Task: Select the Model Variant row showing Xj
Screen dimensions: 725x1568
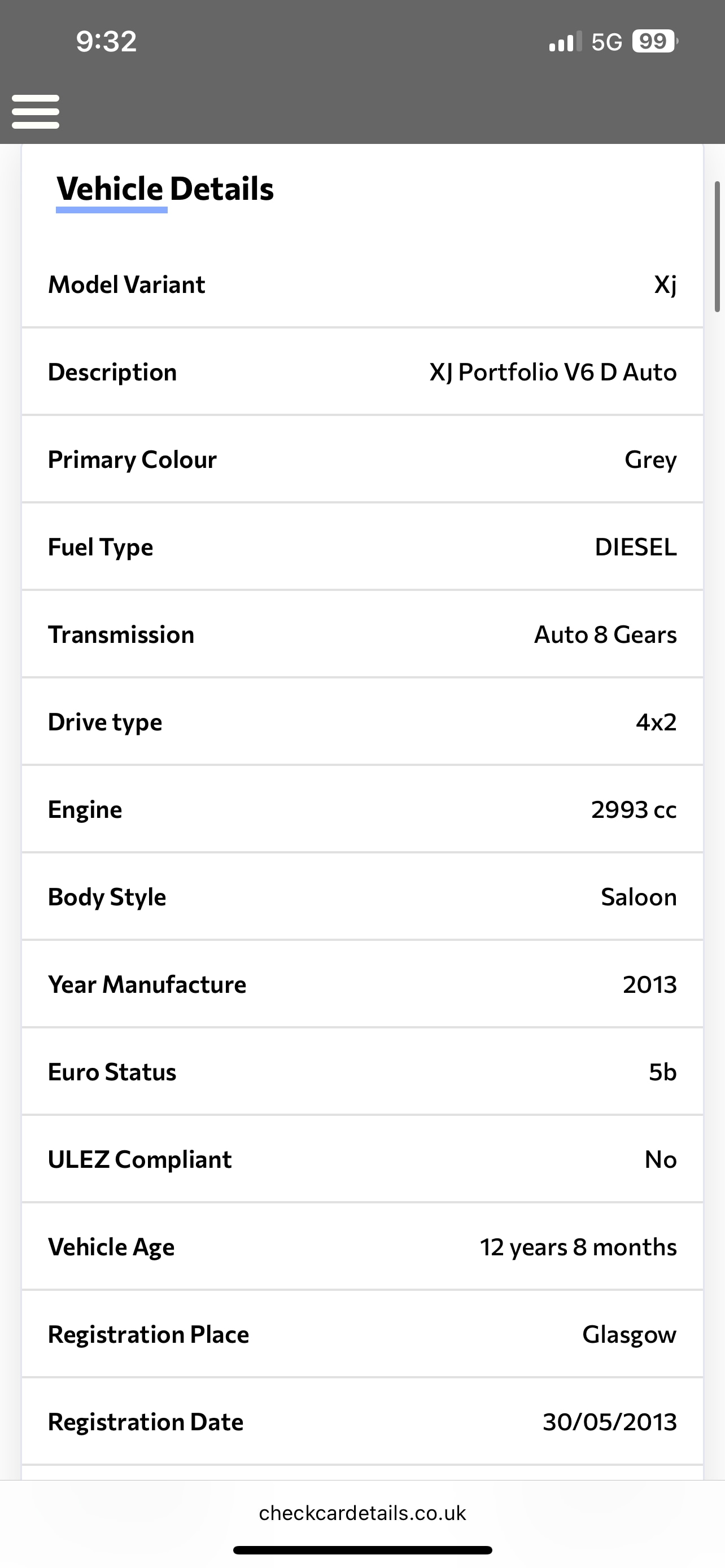Action: [x=362, y=284]
